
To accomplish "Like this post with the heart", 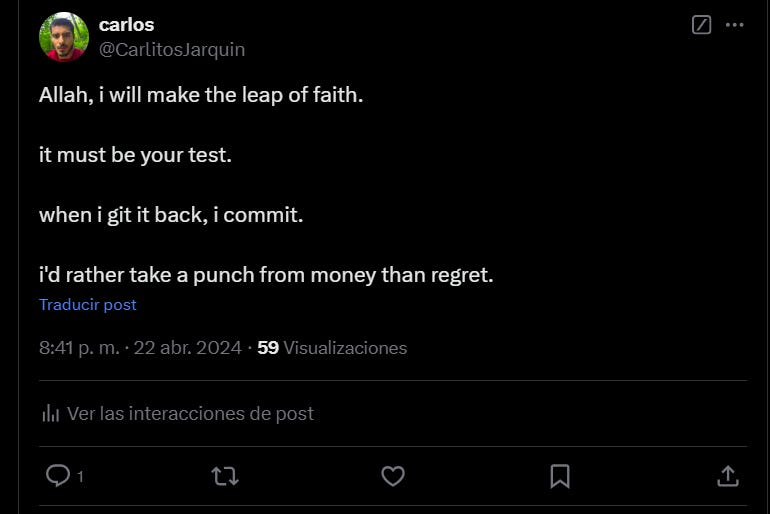I will 393,476.
